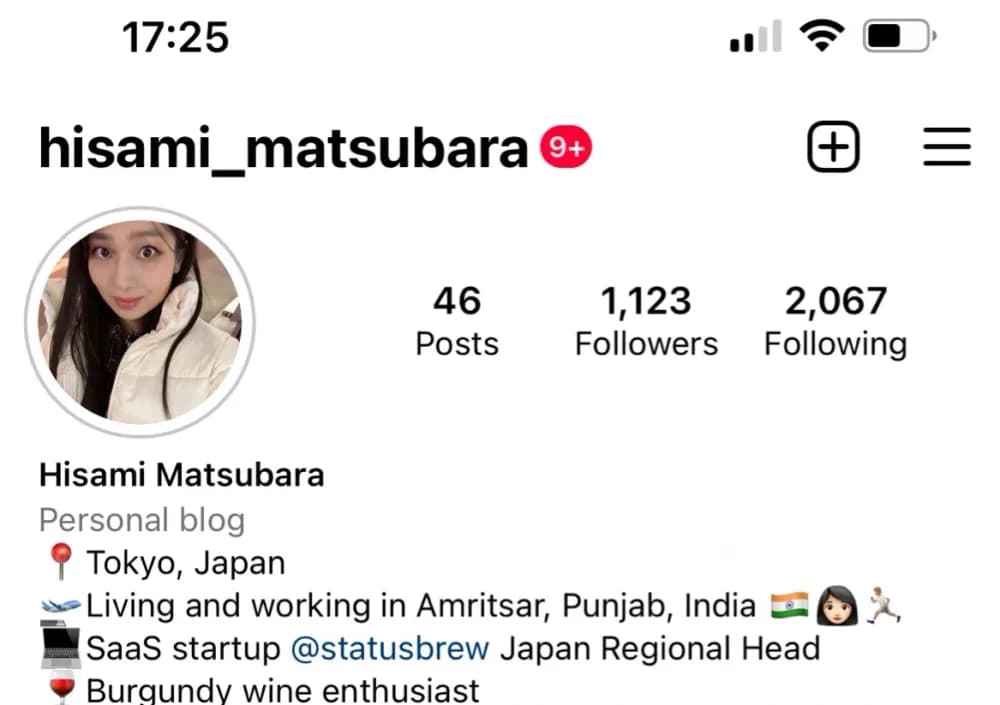The height and width of the screenshot is (705, 1000).
Task: View the 46 posts
Action: pos(457,321)
